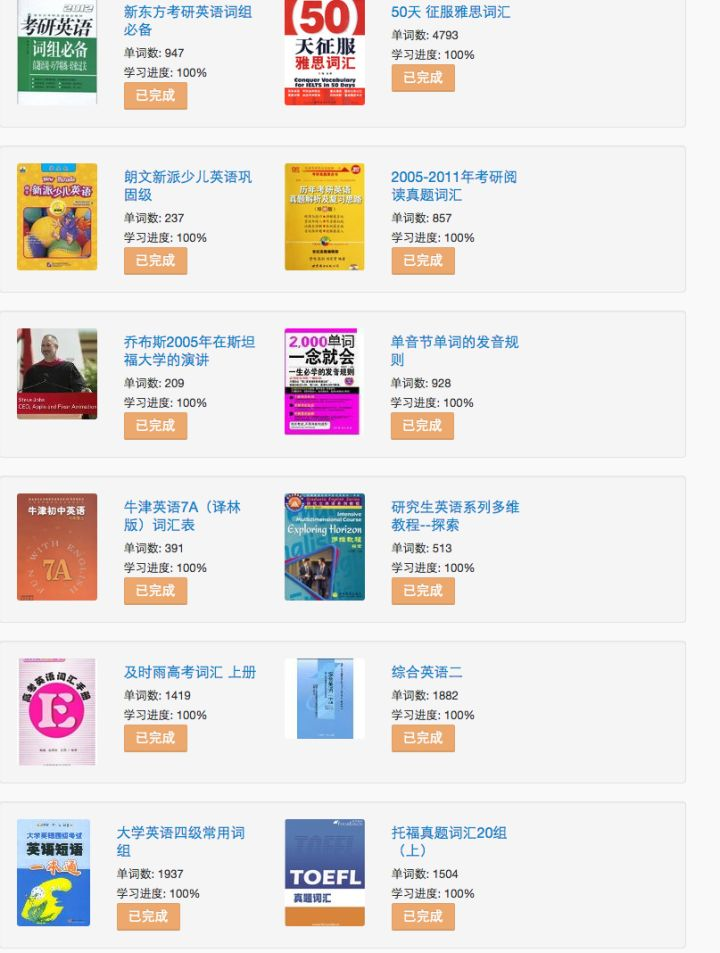Select 已完成 button under 50天 征服雅思词汇
This screenshot has height=953, width=720.
click(422, 78)
